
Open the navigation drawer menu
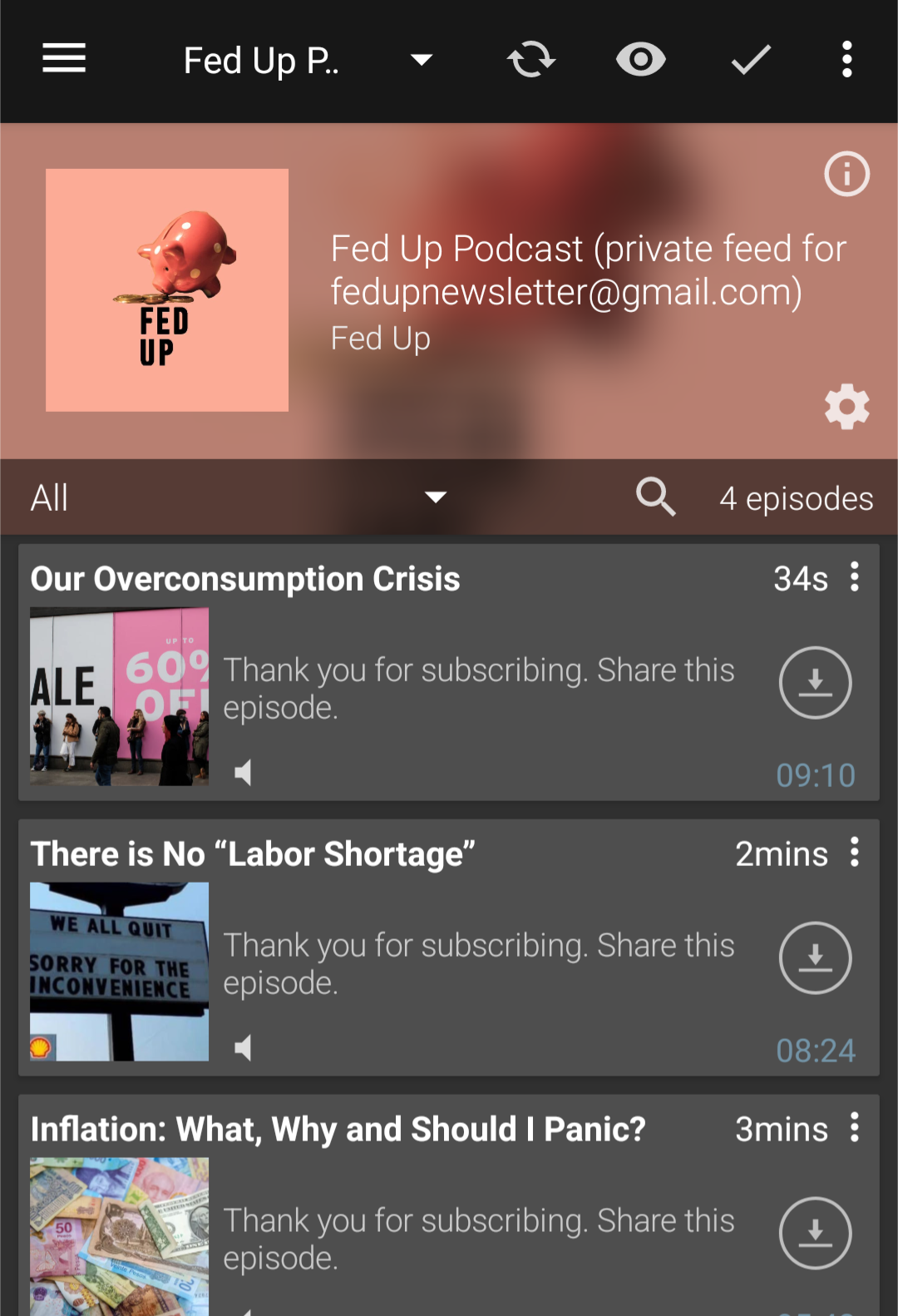tap(64, 59)
